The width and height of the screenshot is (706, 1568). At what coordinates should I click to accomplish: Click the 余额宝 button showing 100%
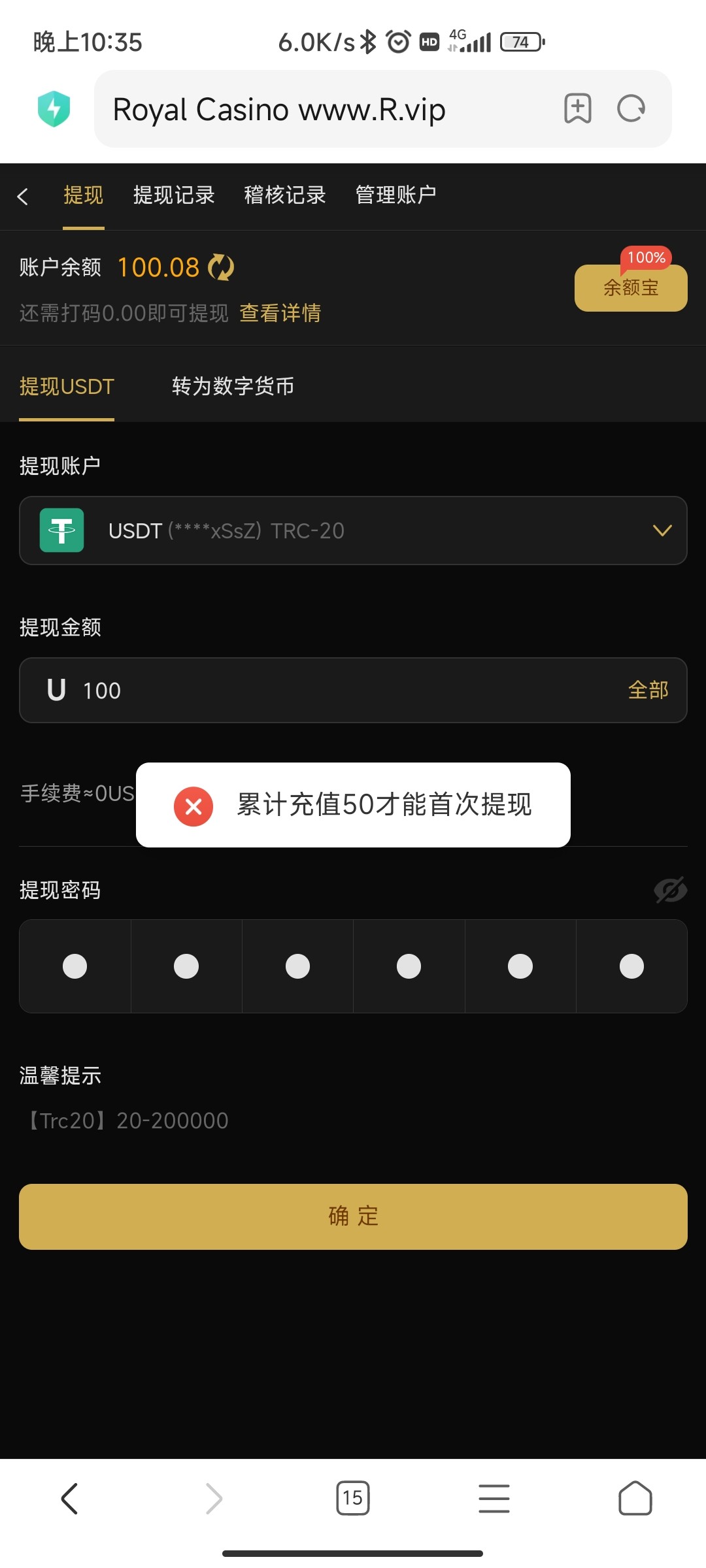point(630,287)
